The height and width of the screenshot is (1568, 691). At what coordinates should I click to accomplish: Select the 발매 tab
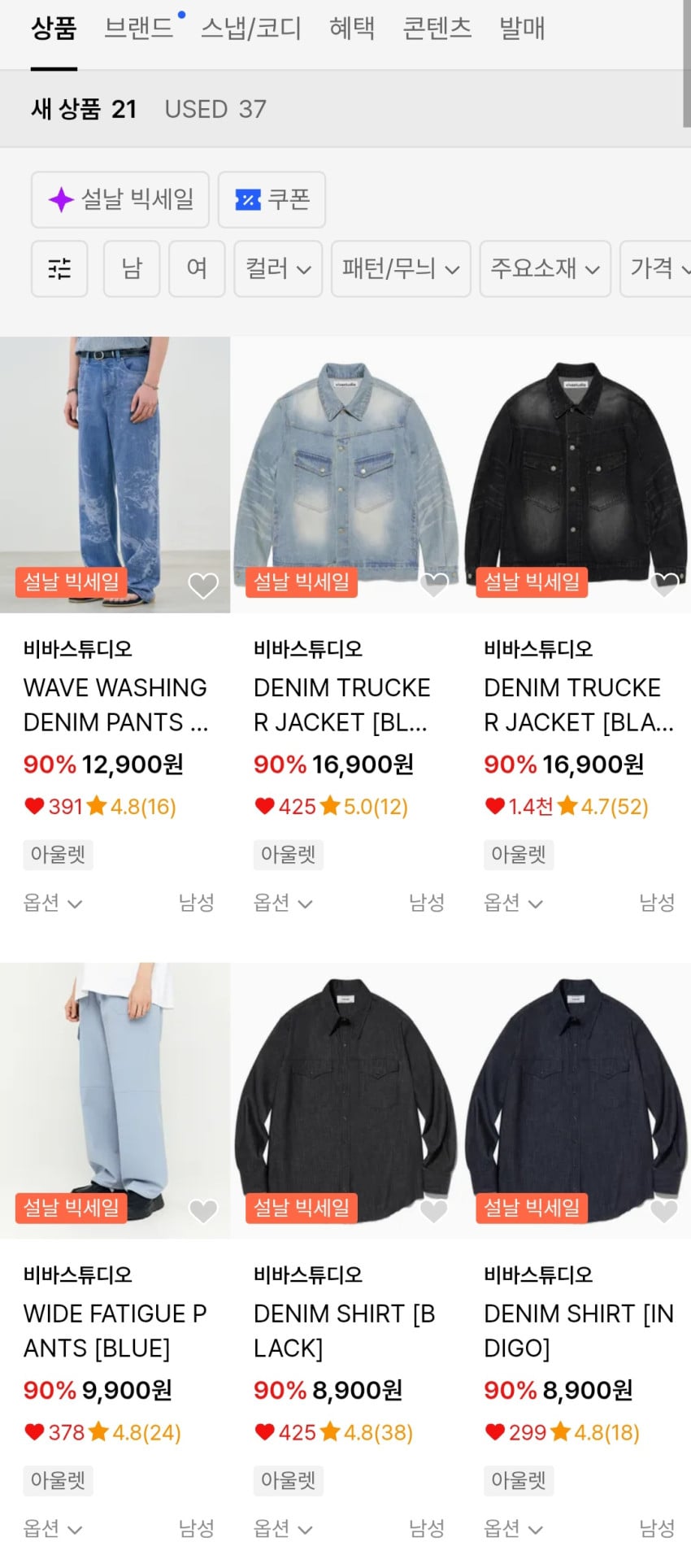tap(522, 28)
